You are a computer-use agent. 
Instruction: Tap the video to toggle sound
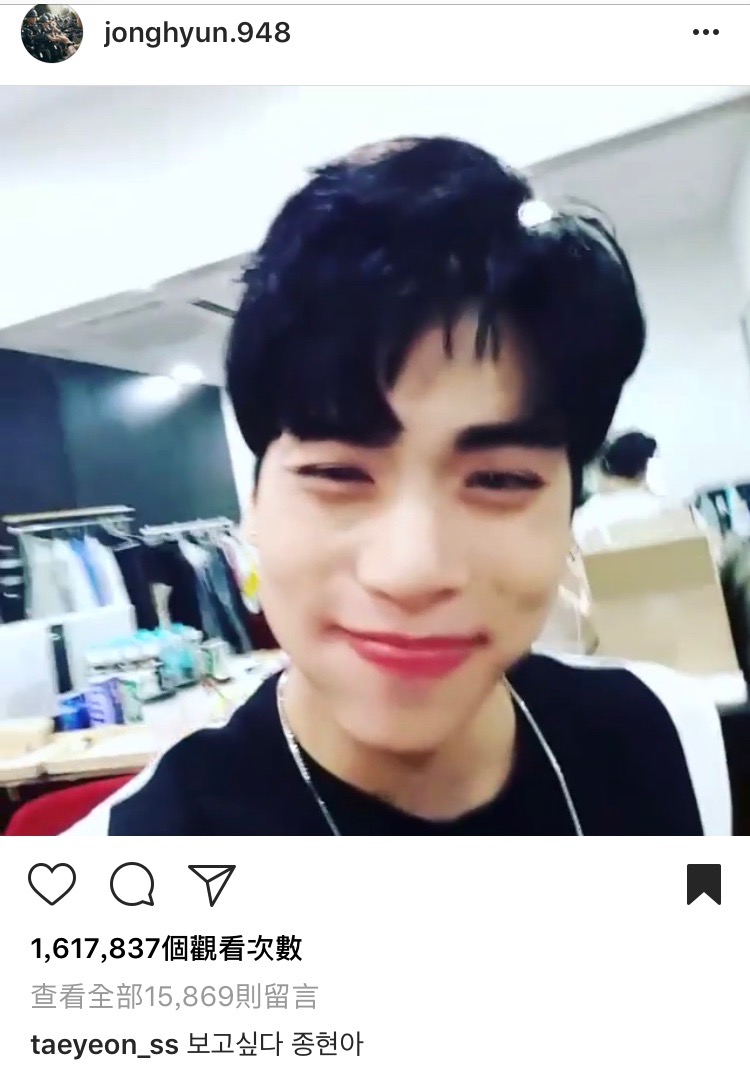click(x=375, y=460)
